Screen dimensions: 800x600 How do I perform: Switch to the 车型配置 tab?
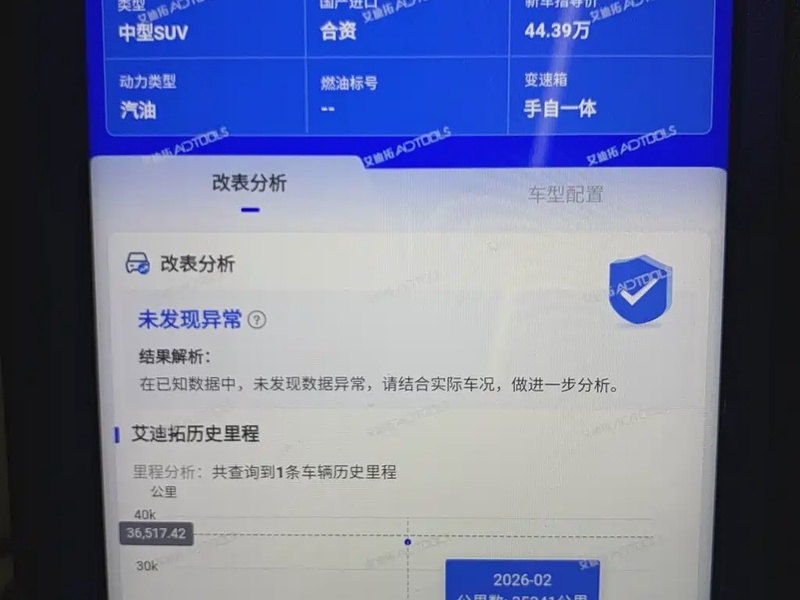565,194
